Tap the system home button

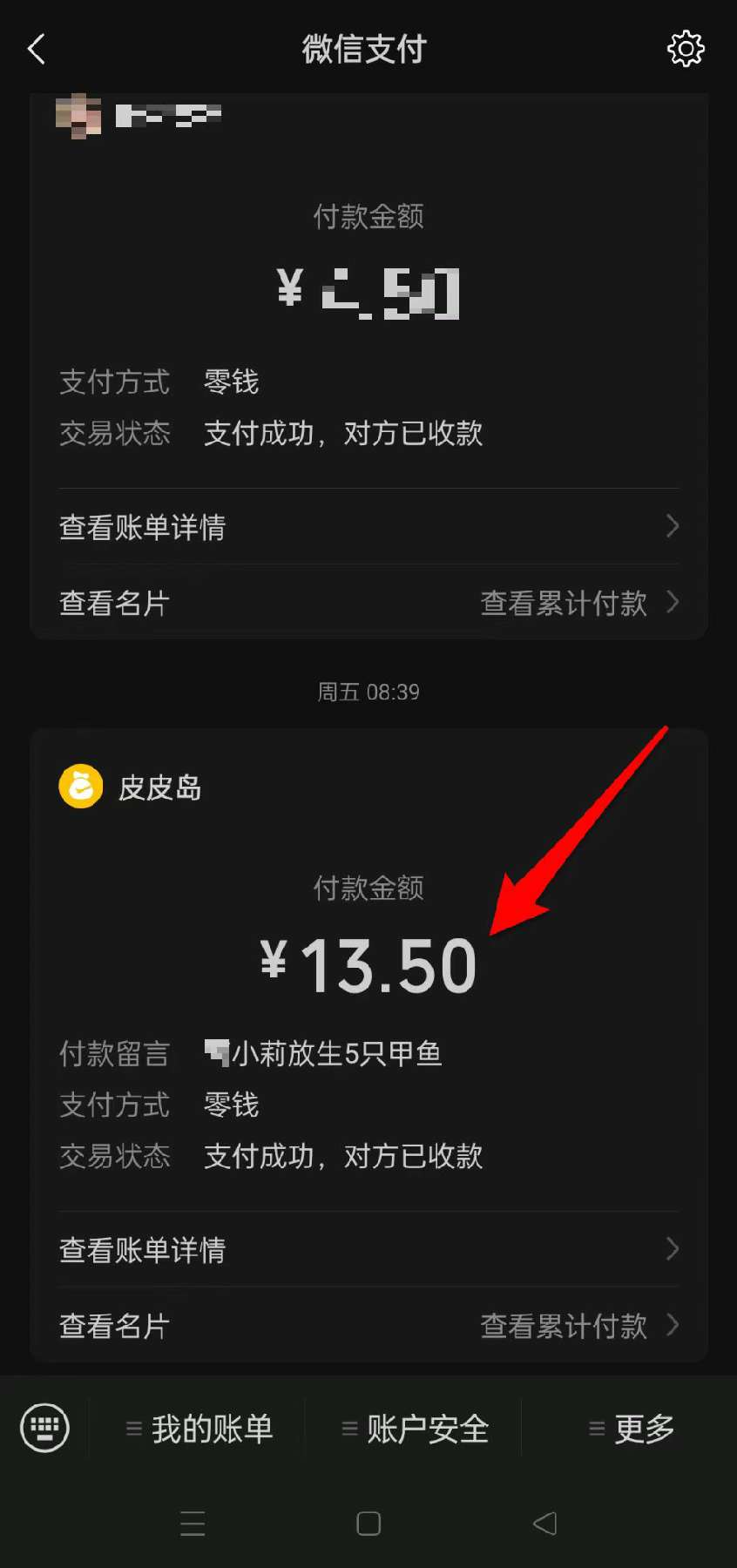pyautogui.click(x=368, y=1524)
